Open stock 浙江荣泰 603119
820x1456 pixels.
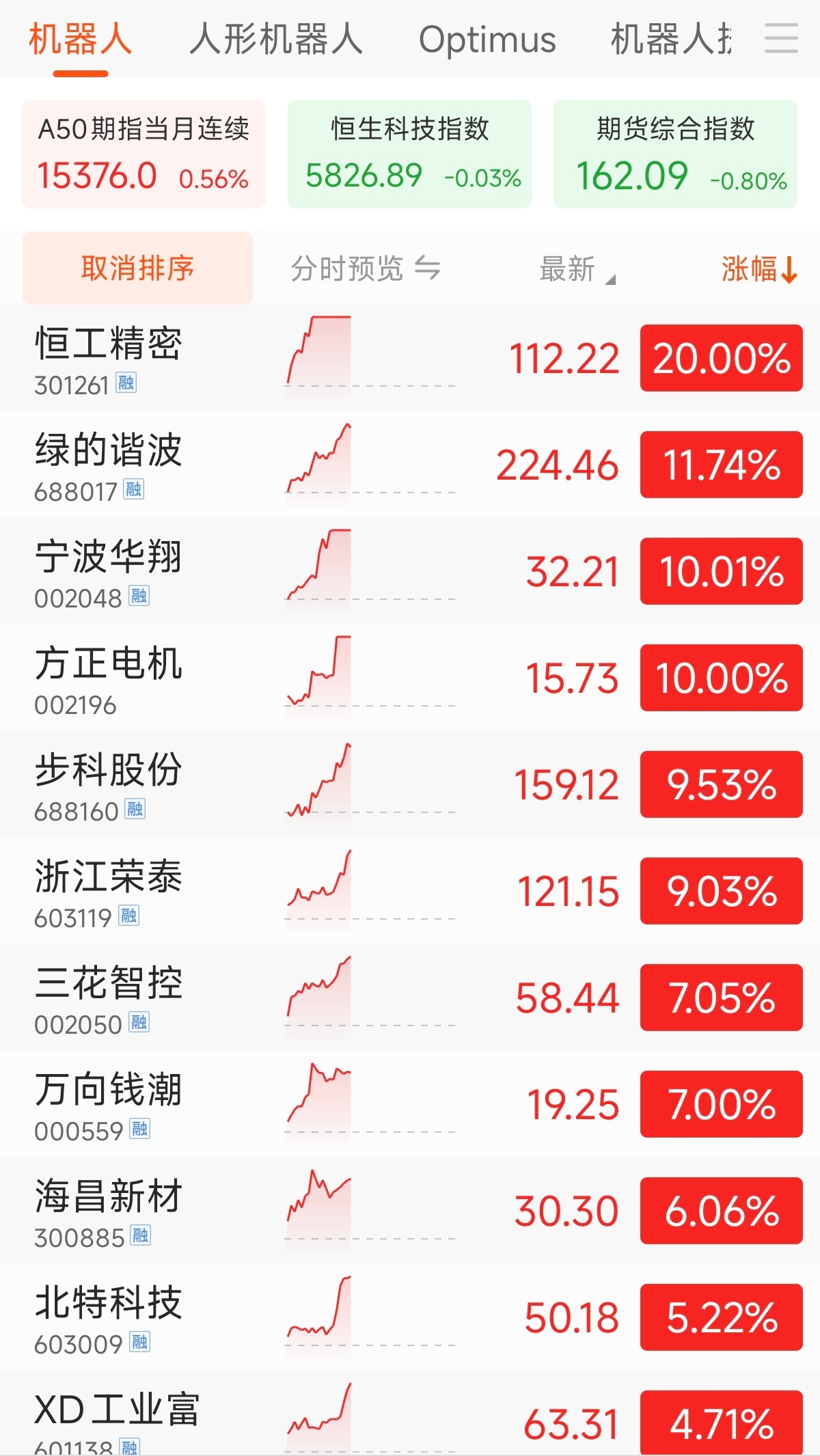coord(410,891)
